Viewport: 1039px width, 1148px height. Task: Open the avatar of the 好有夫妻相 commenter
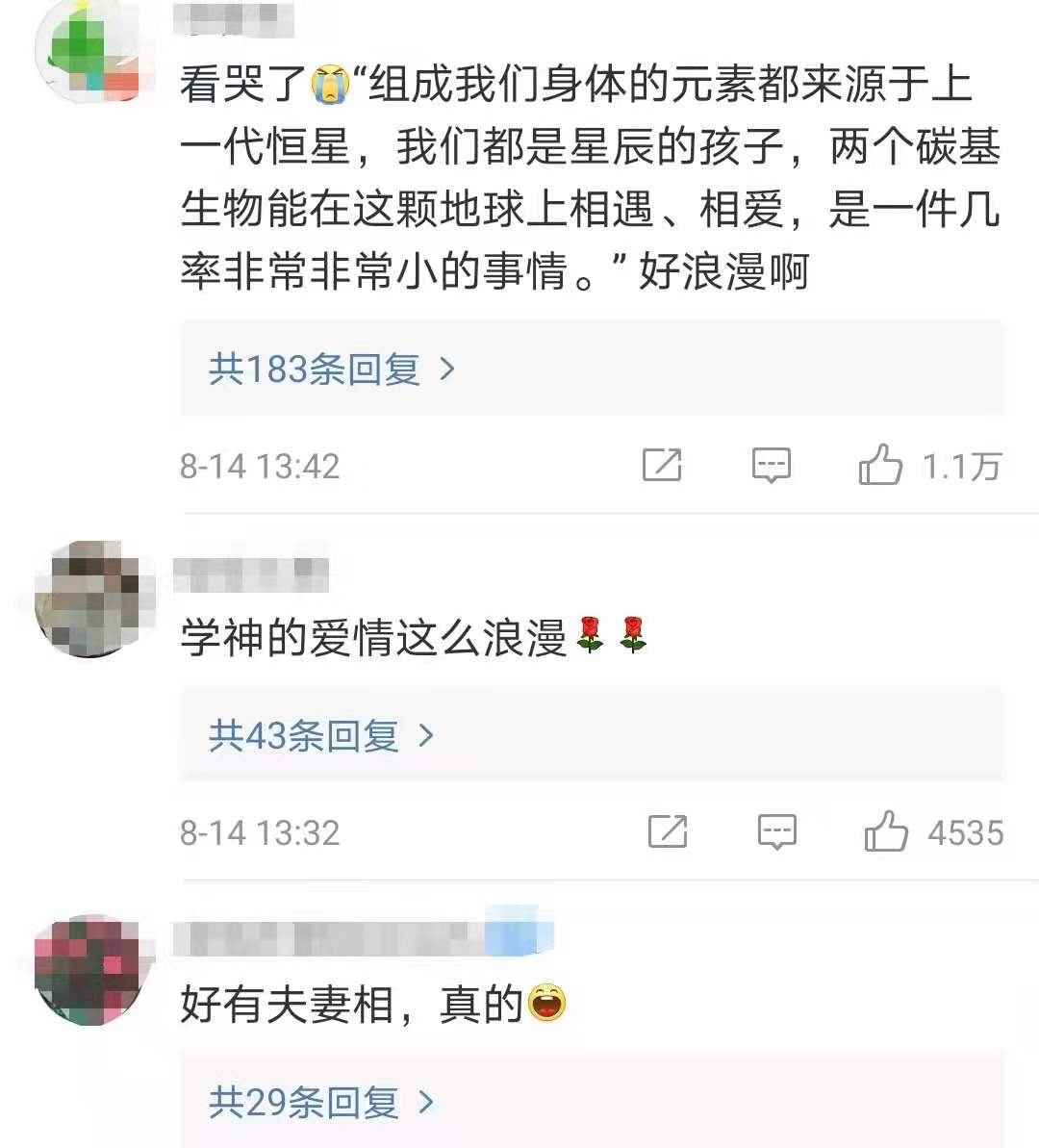[94, 968]
